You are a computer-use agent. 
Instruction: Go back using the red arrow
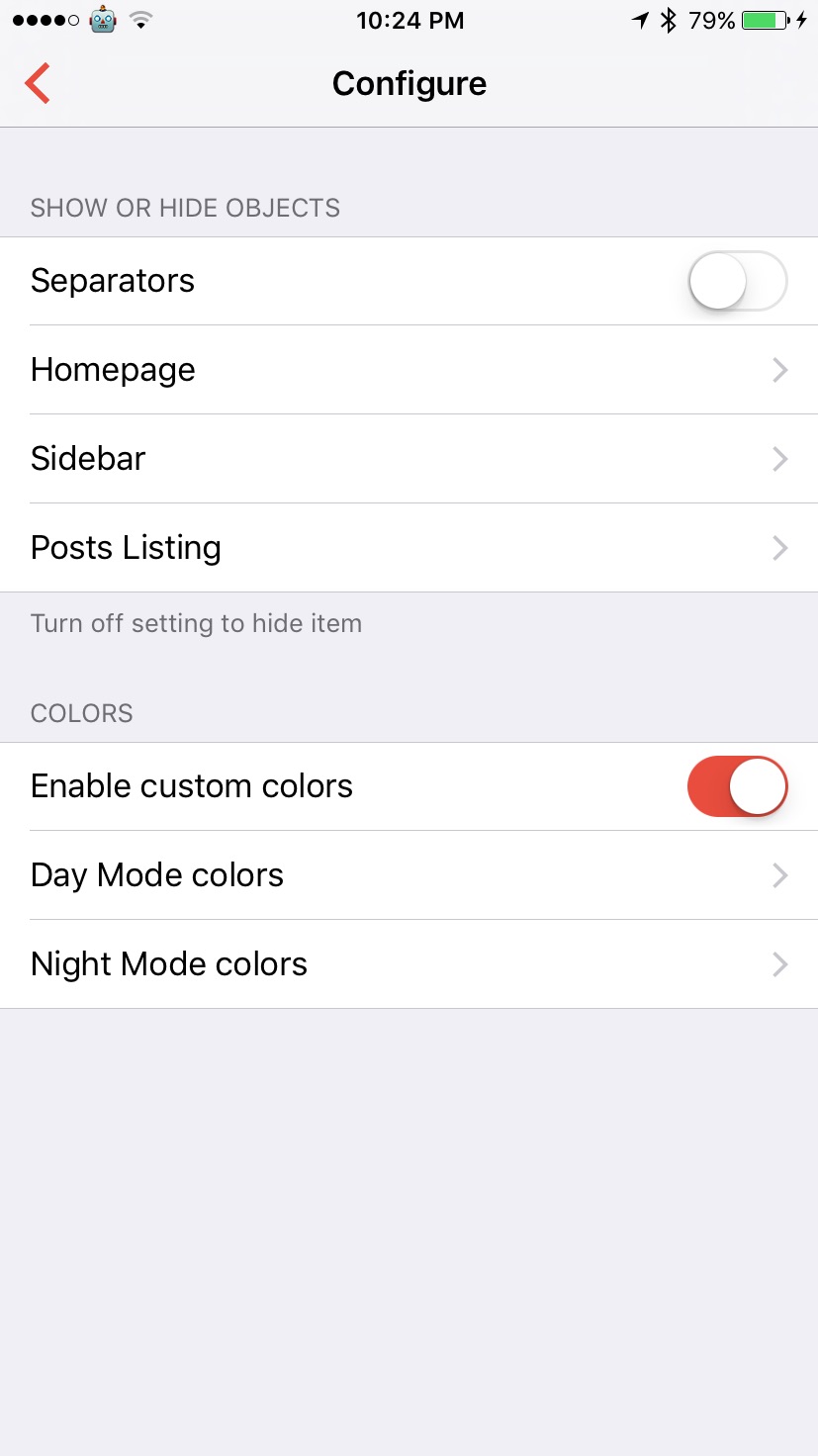coord(38,83)
